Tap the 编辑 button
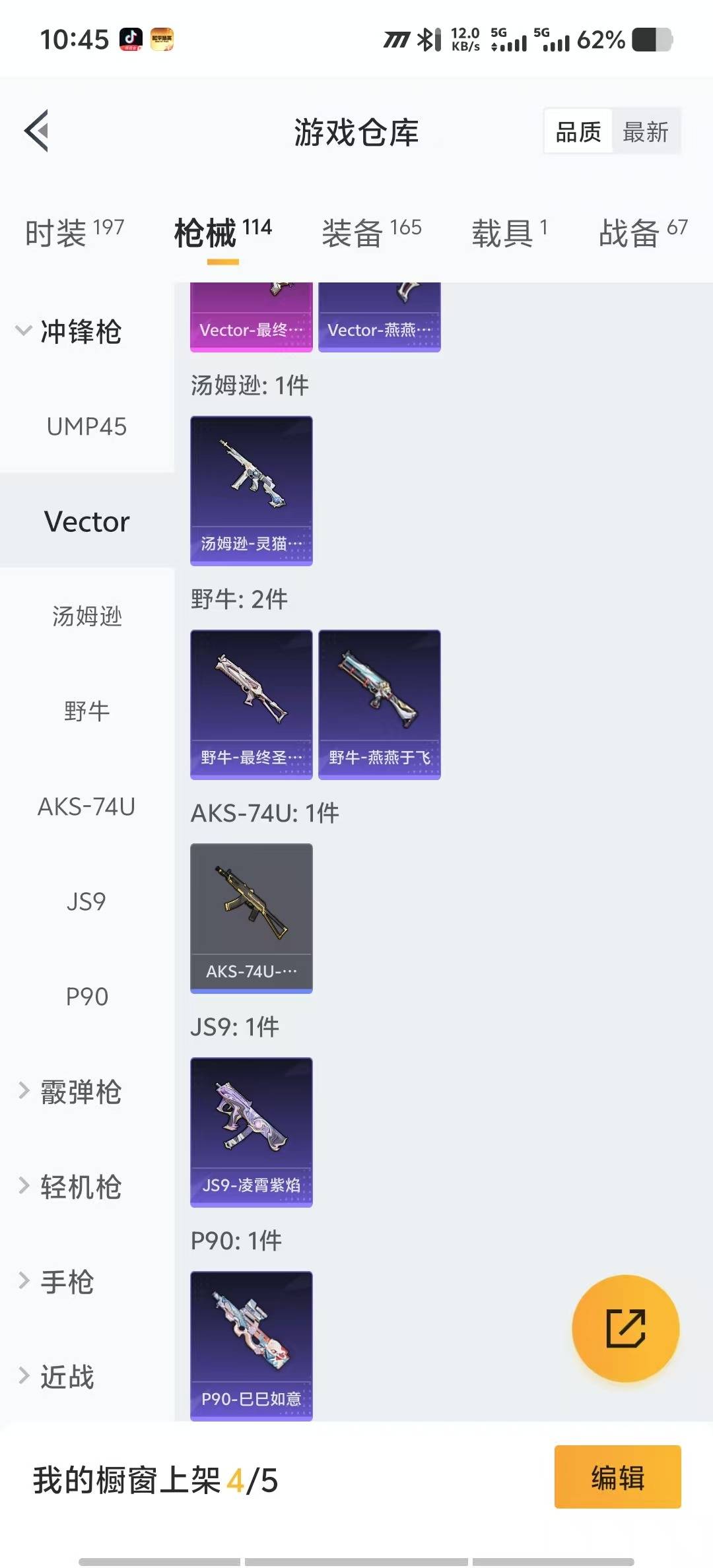The image size is (713, 1568). [617, 1478]
